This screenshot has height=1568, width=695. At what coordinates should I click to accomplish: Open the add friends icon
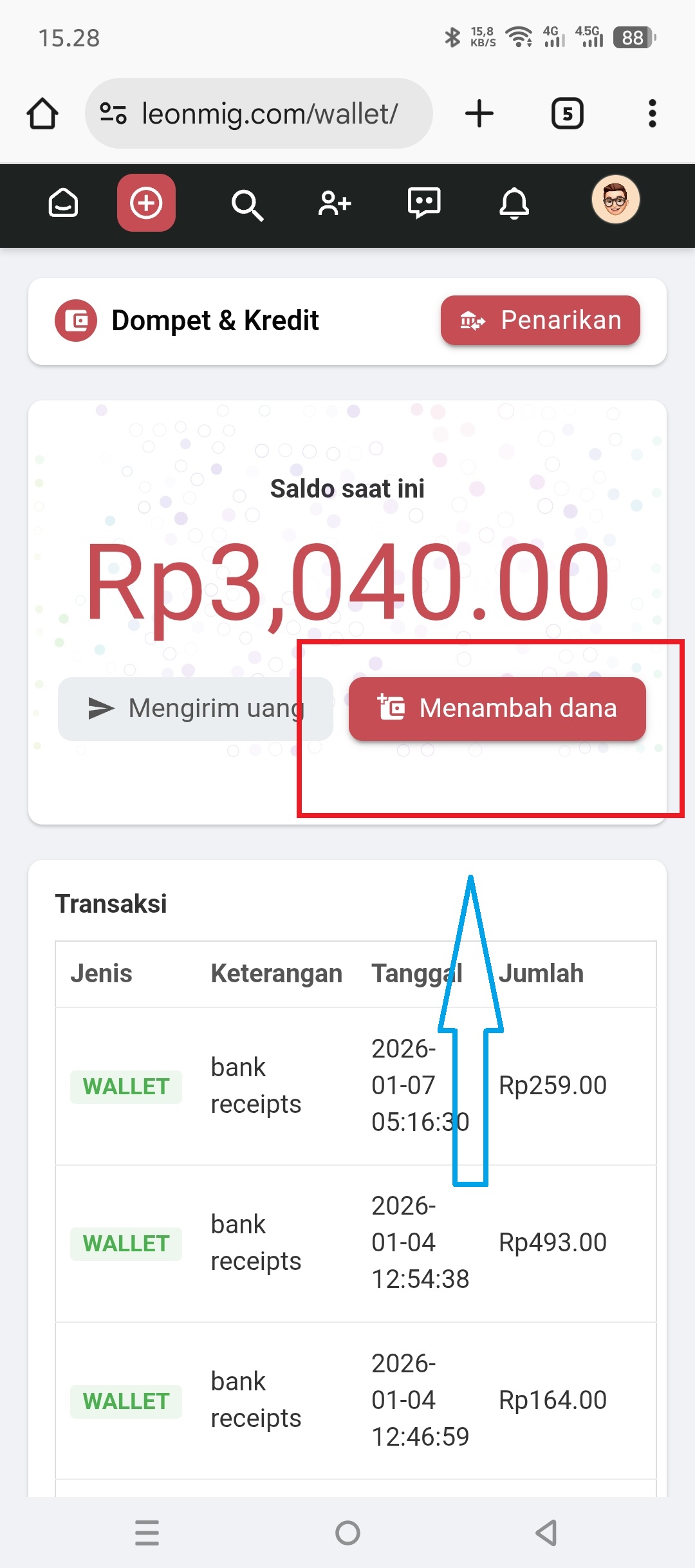(335, 203)
